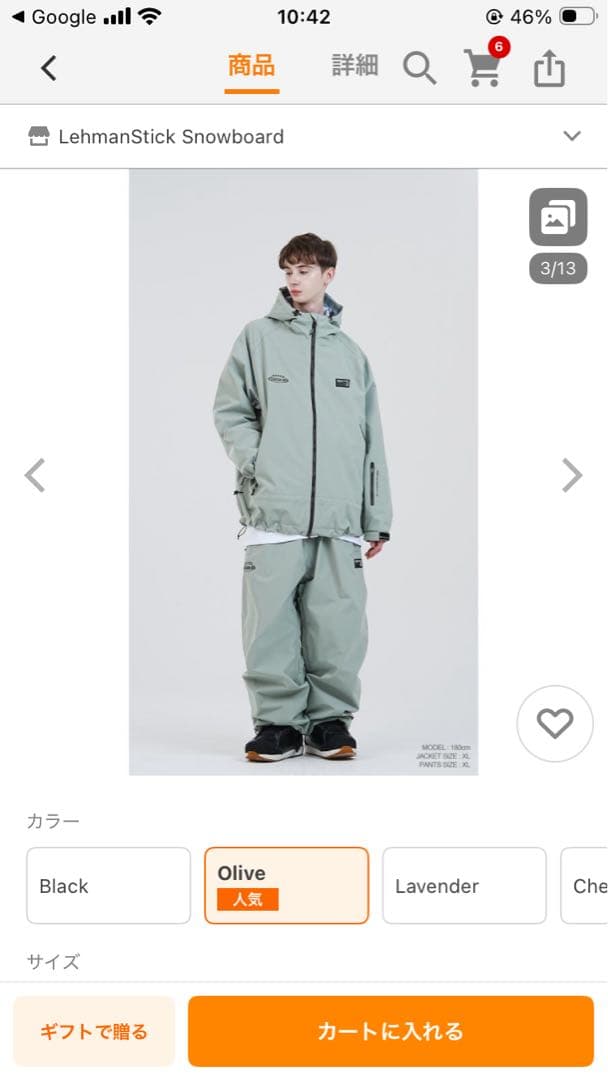Viewport: 608px width, 1080px height.
Task: Add item to favorites with heart
Action: pos(554,723)
